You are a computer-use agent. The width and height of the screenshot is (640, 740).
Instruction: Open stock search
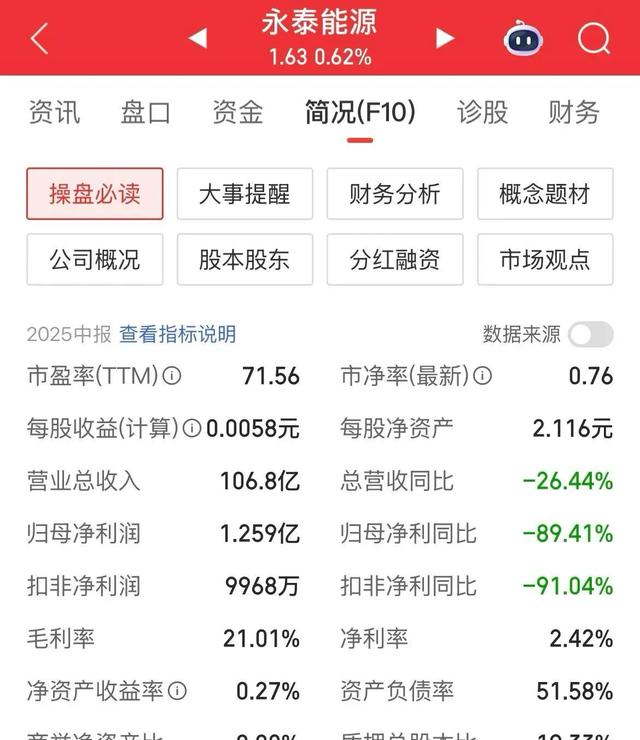point(594,39)
